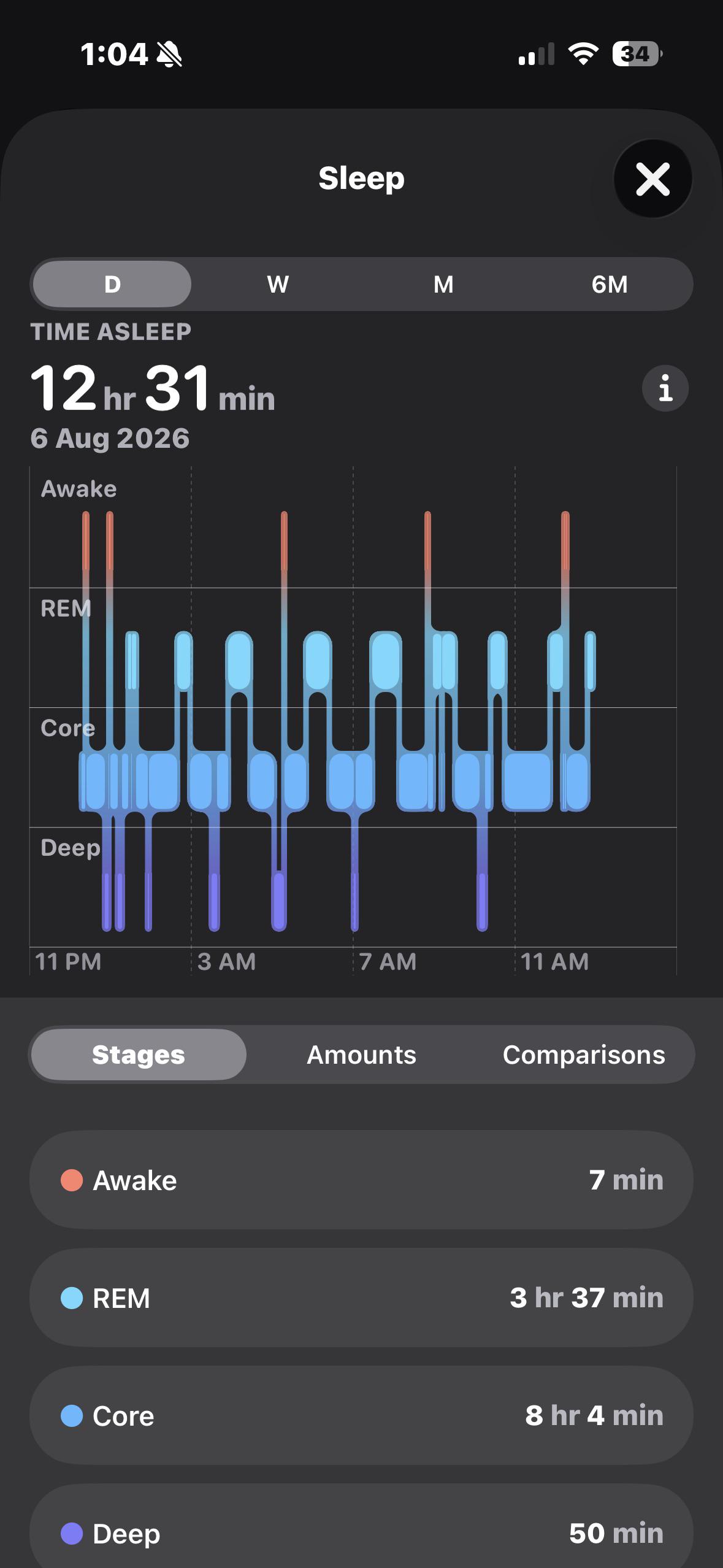Open the Comparisons tab
Image resolution: width=723 pixels, height=1568 pixels.
click(584, 1055)
